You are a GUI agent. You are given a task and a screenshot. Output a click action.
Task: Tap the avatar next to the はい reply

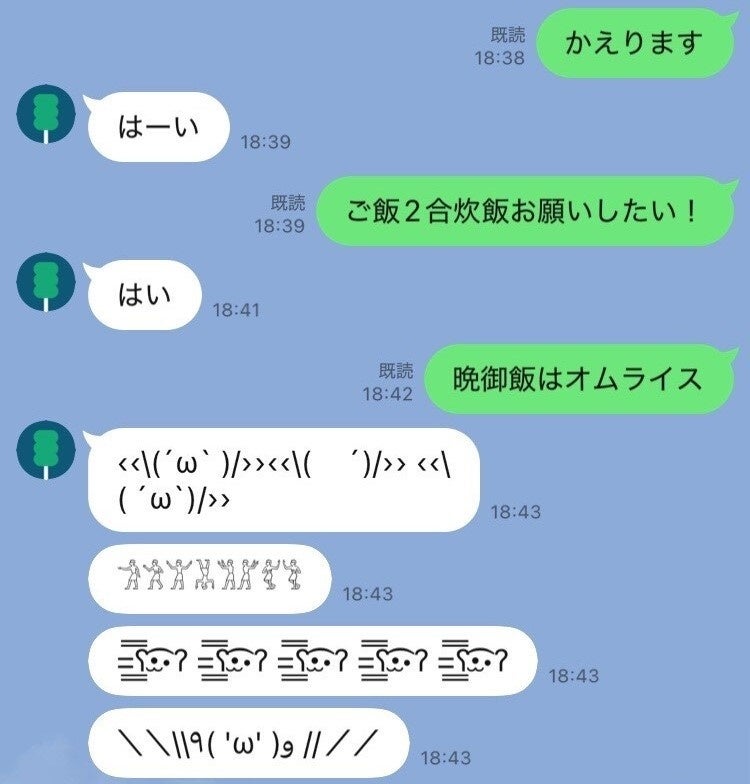coord(47,283)
